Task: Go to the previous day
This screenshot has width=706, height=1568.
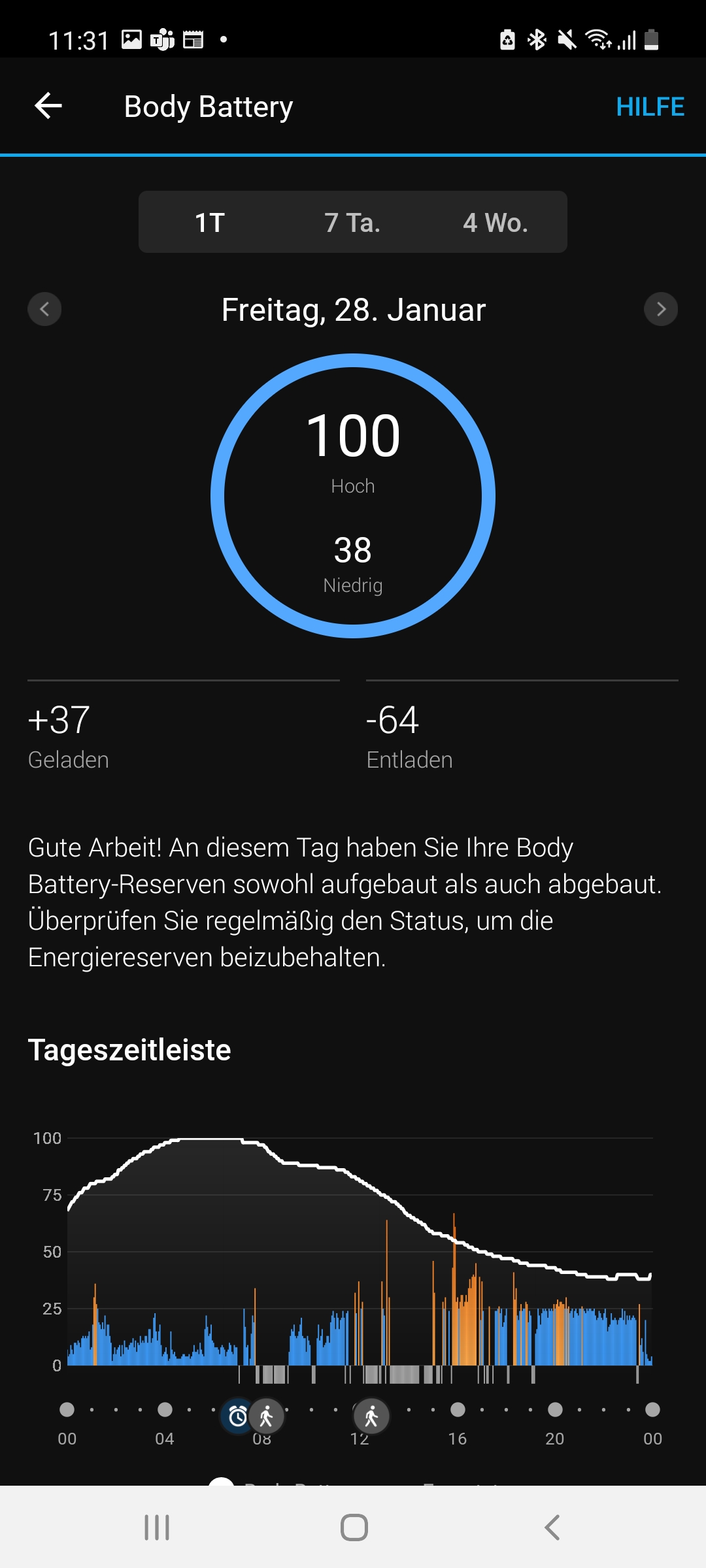Action: tap(44, 309)
